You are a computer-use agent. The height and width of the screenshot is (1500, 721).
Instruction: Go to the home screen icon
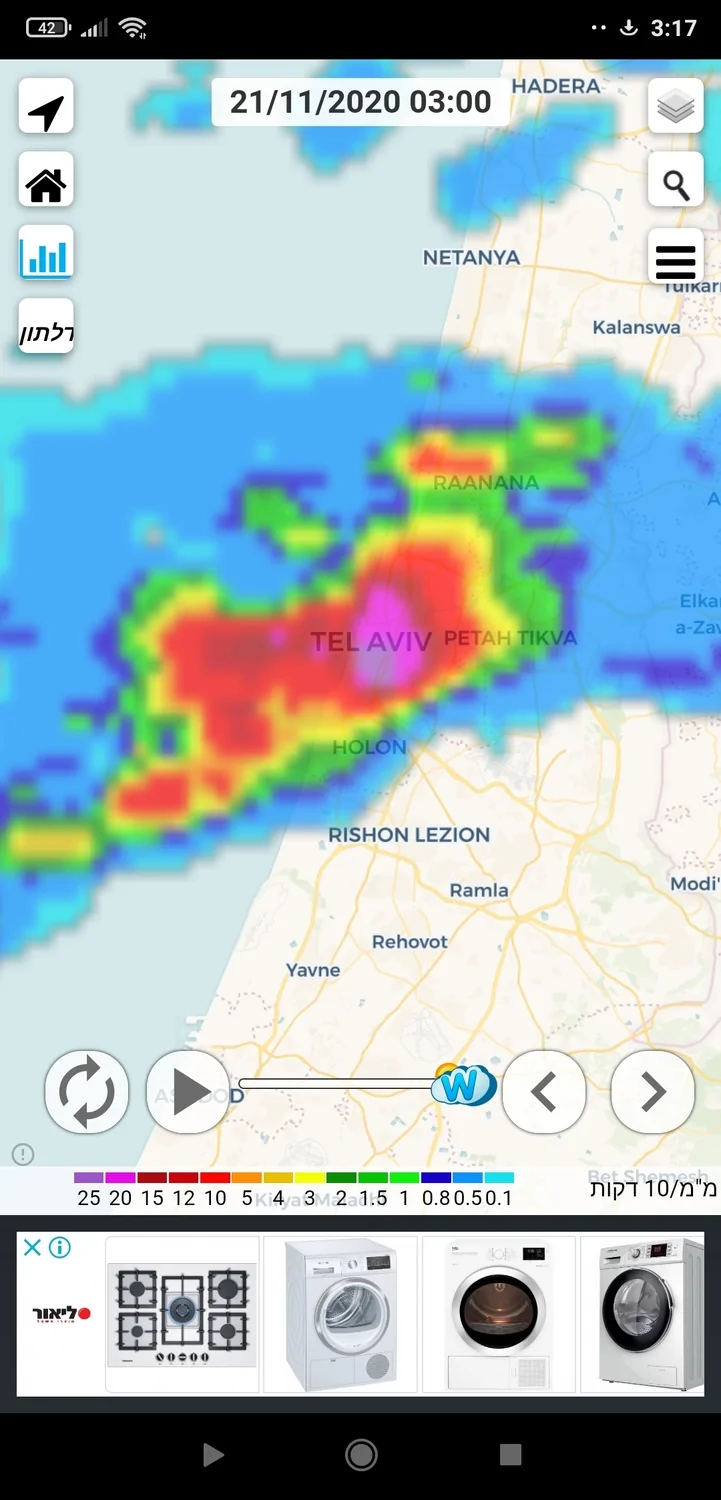pyautogui.click(x=46, y=181)
